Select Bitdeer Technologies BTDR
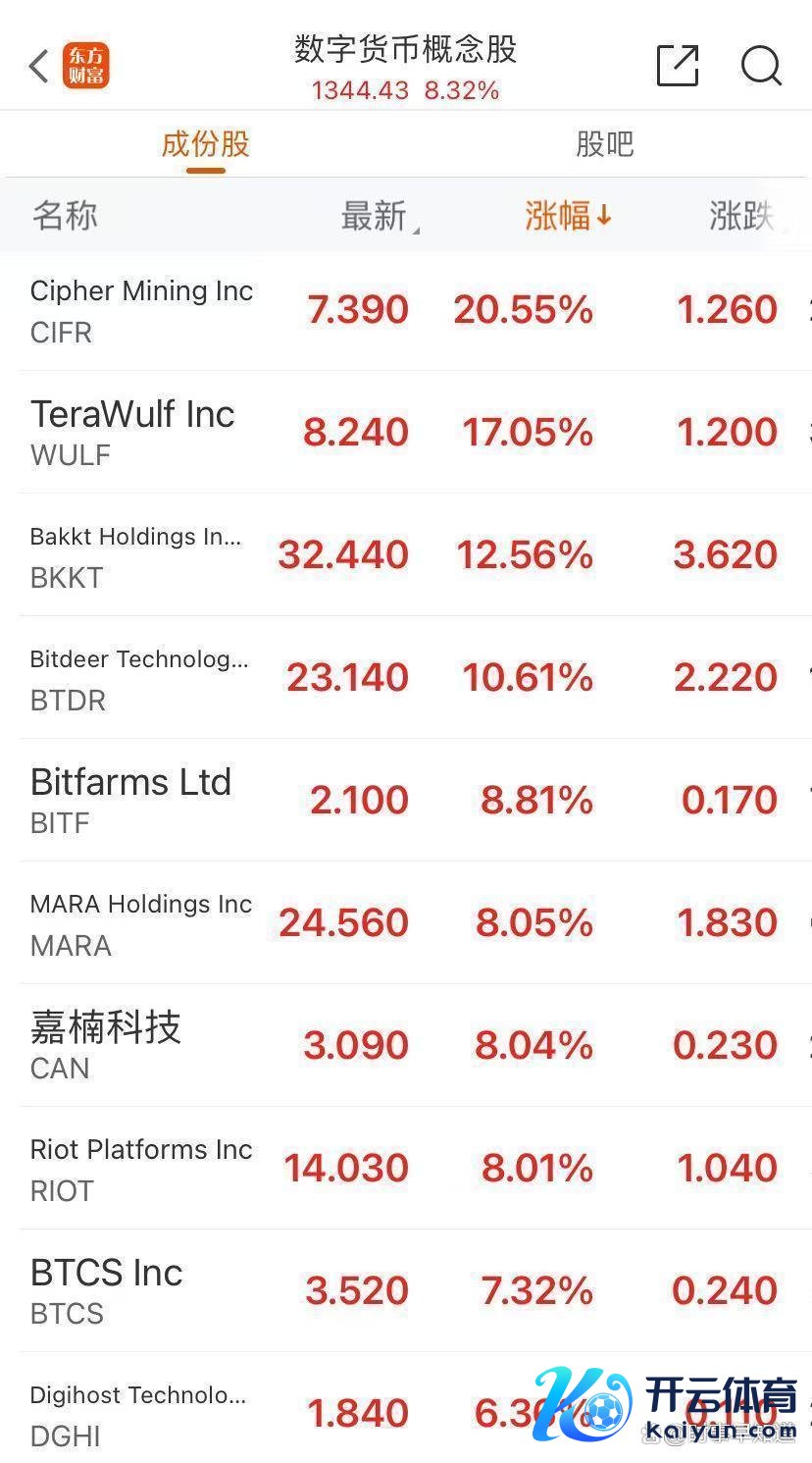Viewport: 812px width, 1463px height. pos(138,678)
